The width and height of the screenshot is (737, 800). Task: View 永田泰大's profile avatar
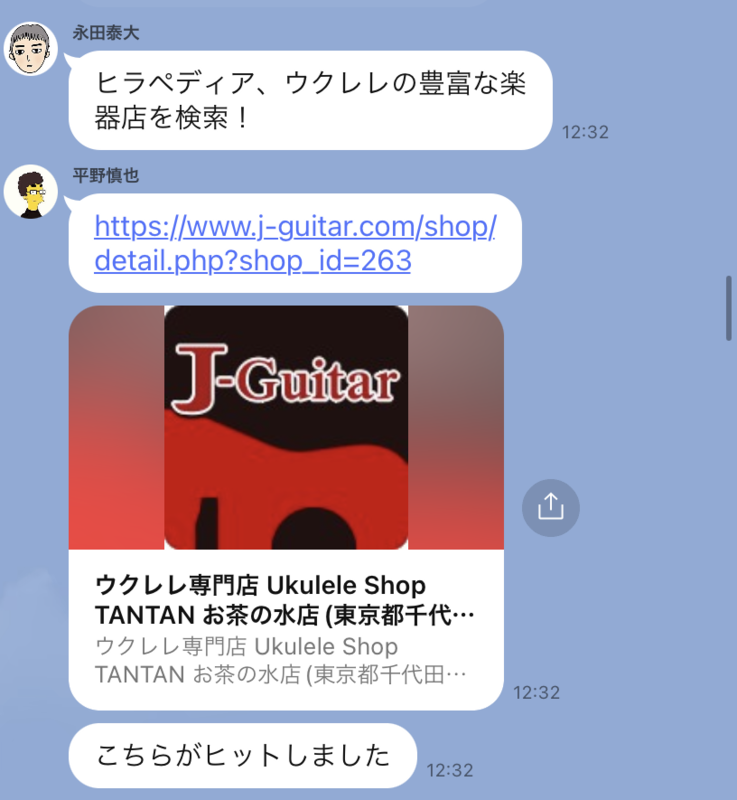31,47
